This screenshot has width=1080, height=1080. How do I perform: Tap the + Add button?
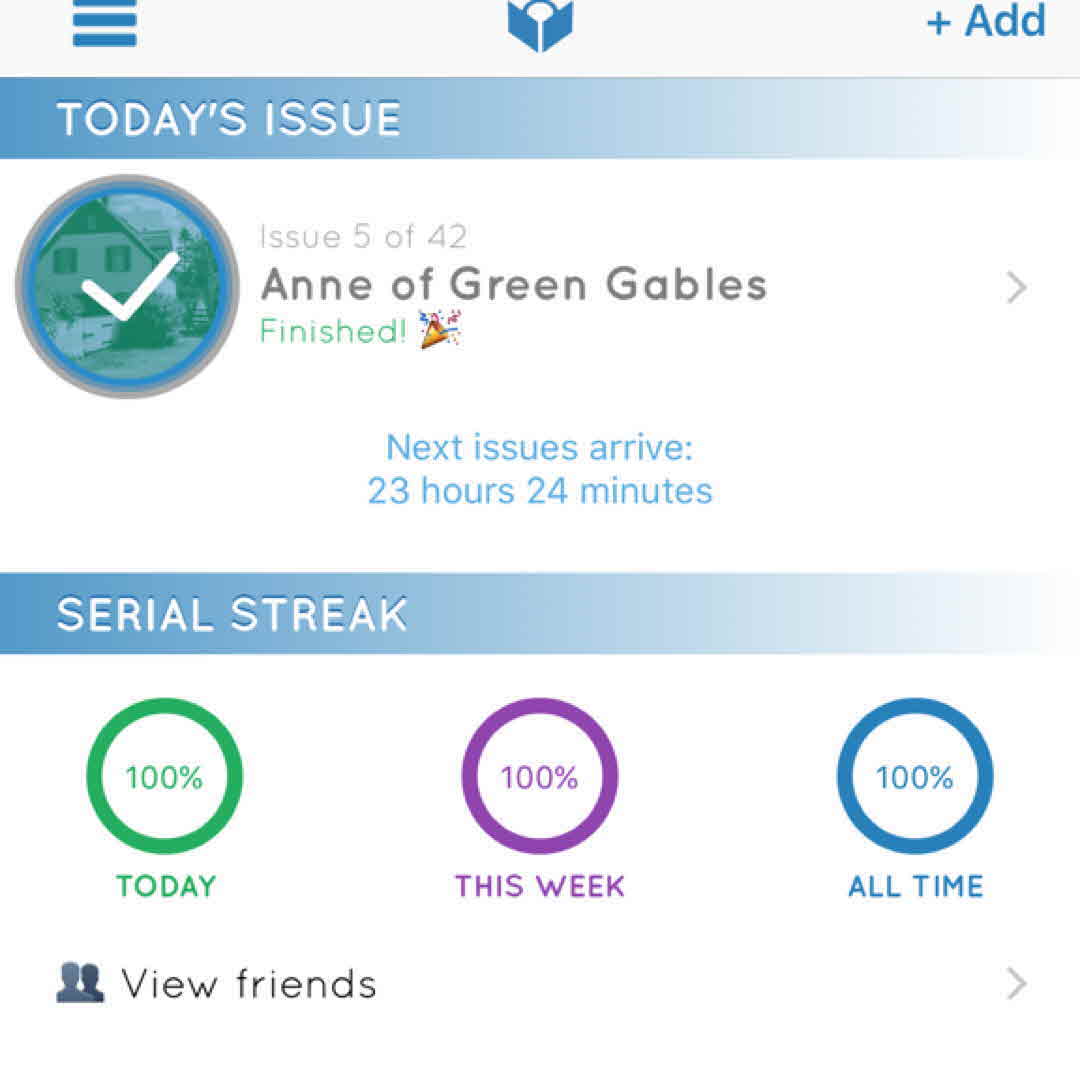tap(986, 22)
